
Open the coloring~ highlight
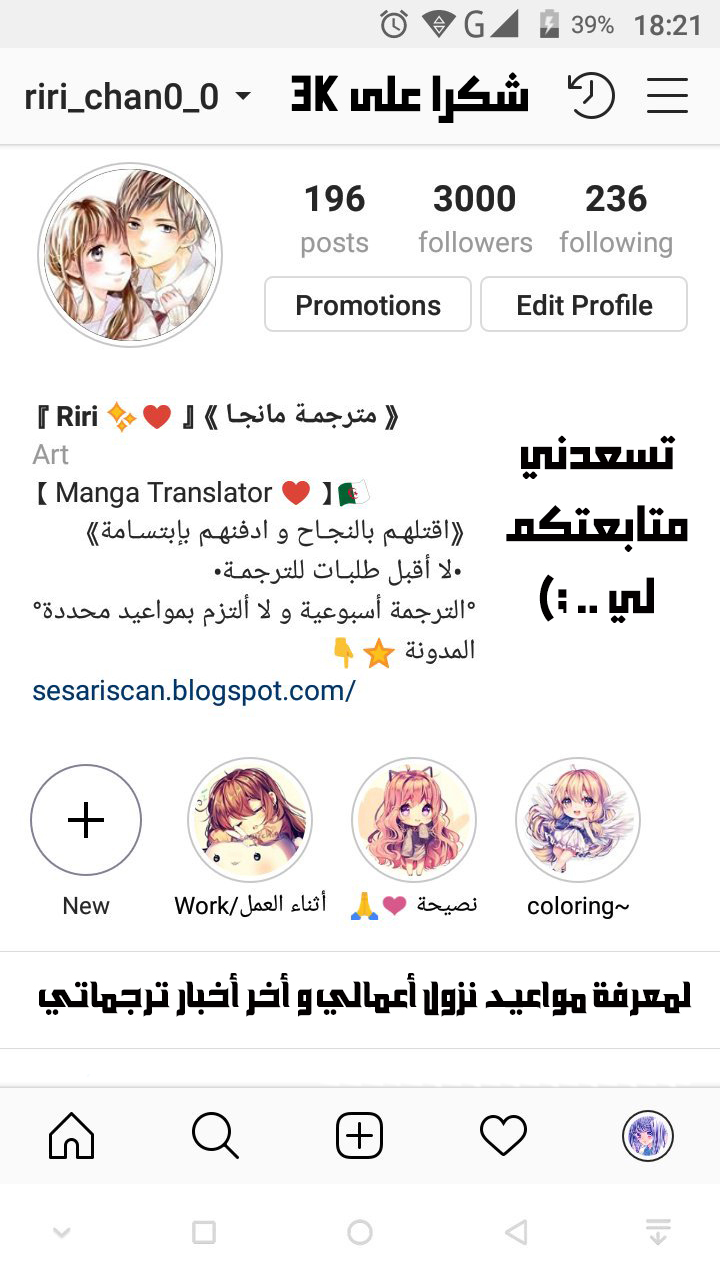click(x=578, y=821)
